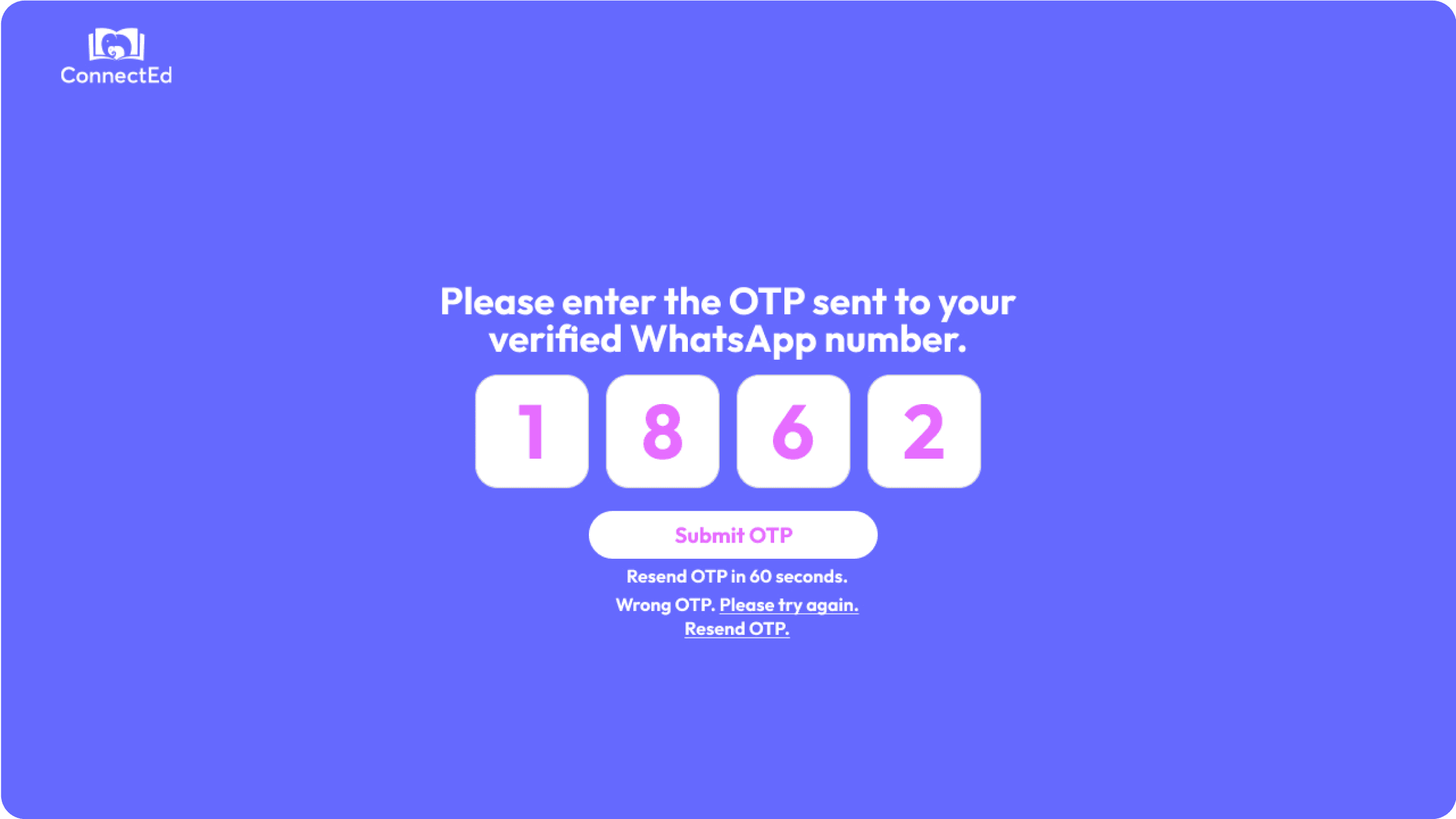This screenshot has height=819, width=1456.
Task: Select the second OTP box showing 8
Action: [662, 431]
